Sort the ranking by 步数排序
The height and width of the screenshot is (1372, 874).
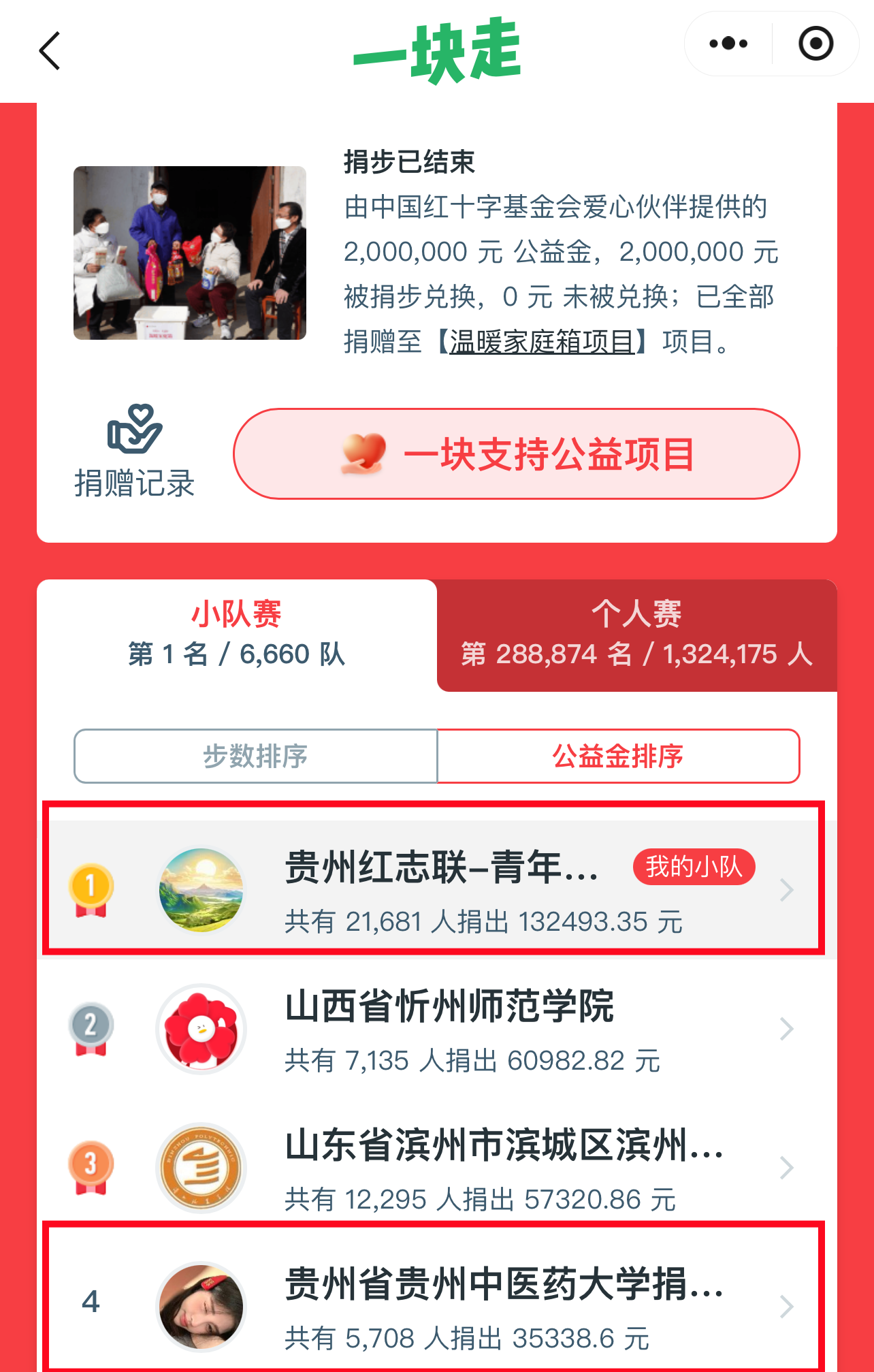(255, 756)
